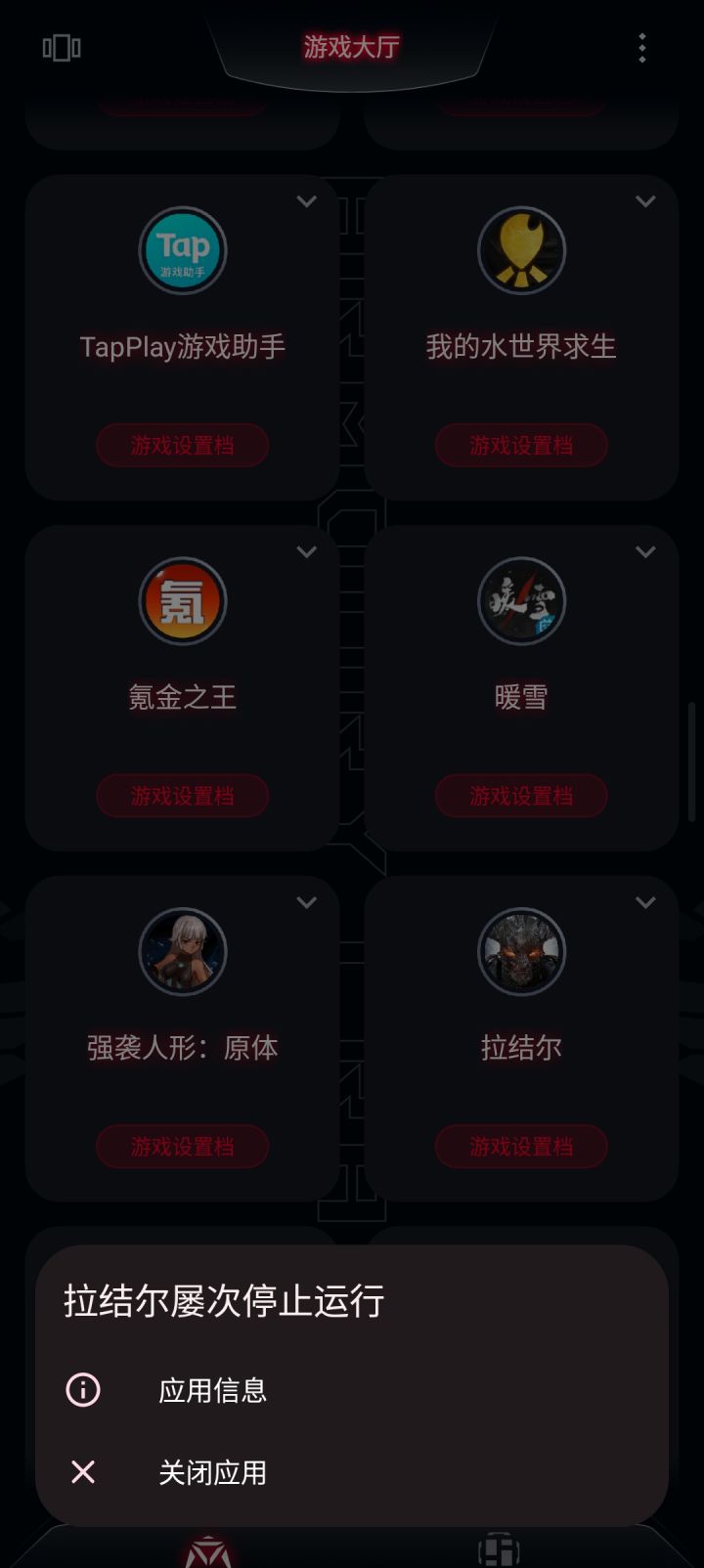This screenshot has height=1568, width=704.
Task: Open the TapPlay游戏助手 game icon
Action: click(182, 250)
